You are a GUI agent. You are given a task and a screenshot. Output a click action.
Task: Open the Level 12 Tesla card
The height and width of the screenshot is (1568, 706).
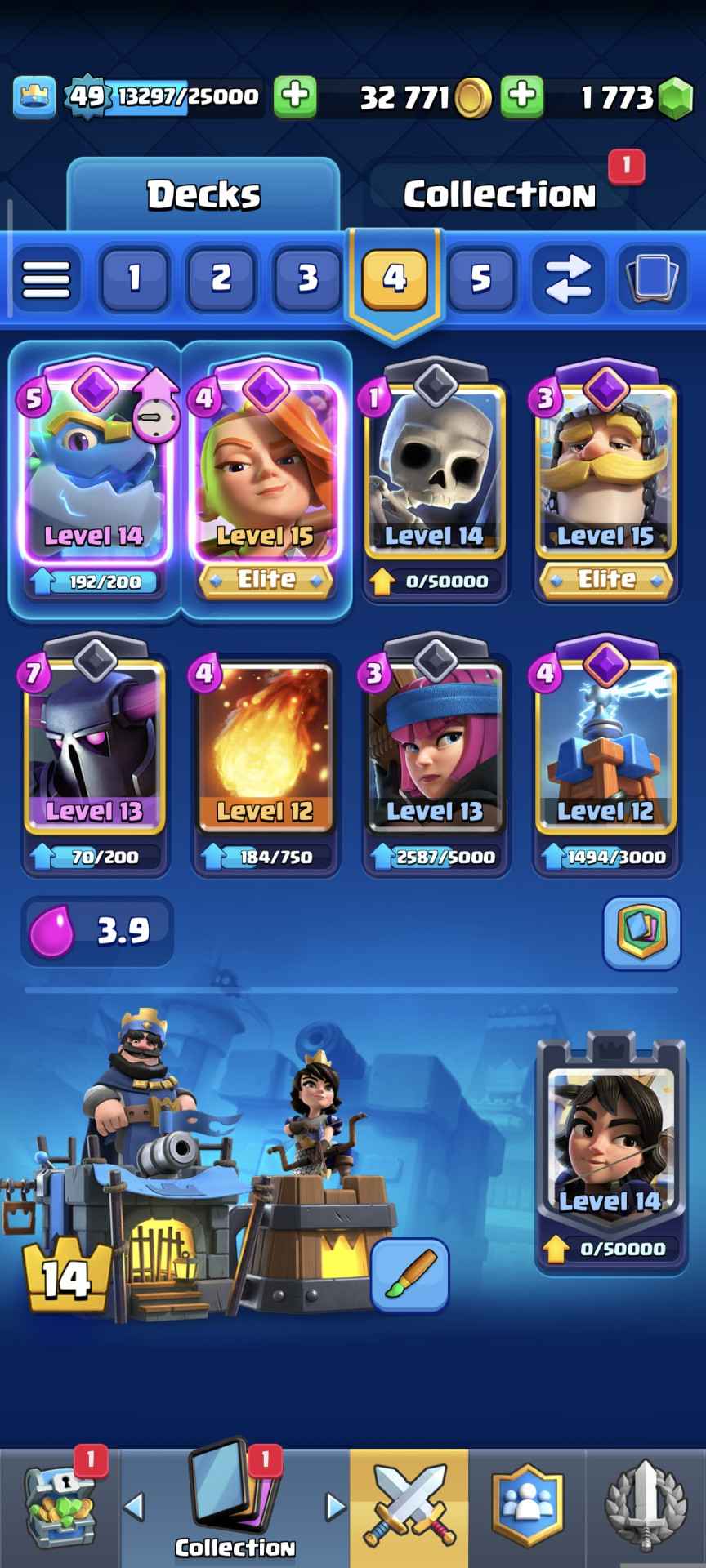(605, 747)
